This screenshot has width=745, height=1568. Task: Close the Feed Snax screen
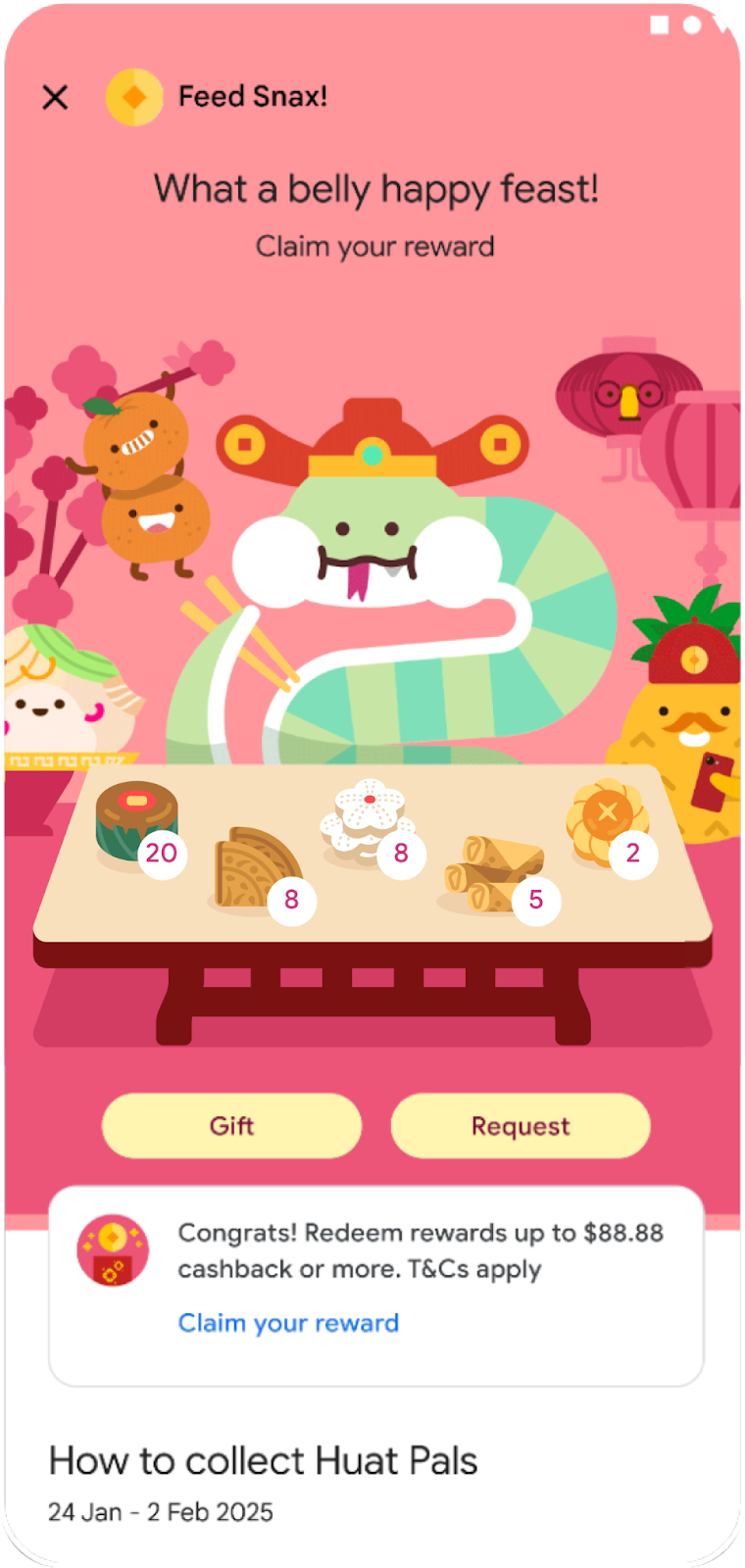pos(55,97)
